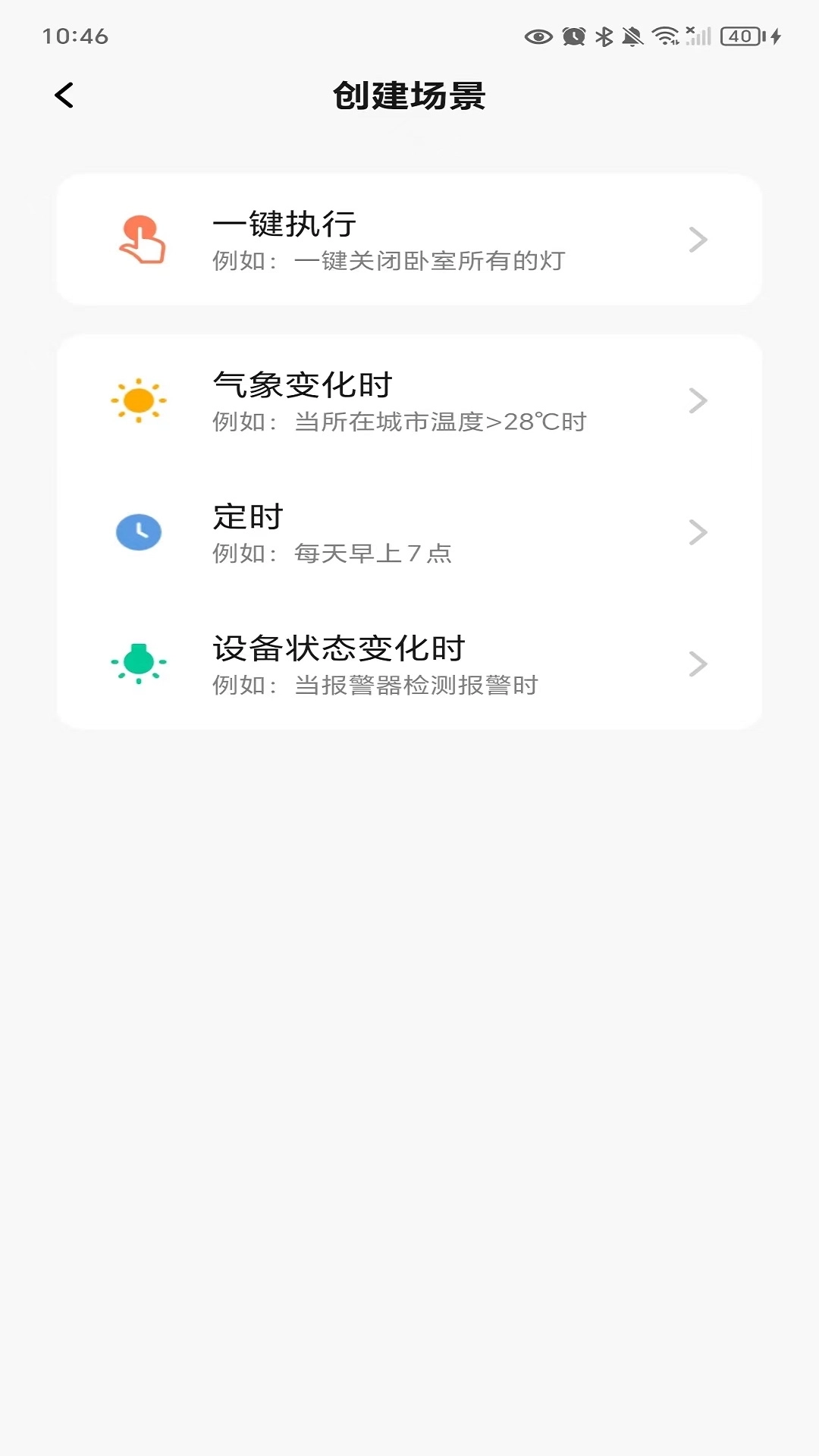The image size is (819, 1456).
Task: Open 定时 with its chevron arrow
Action: (697, 532)
